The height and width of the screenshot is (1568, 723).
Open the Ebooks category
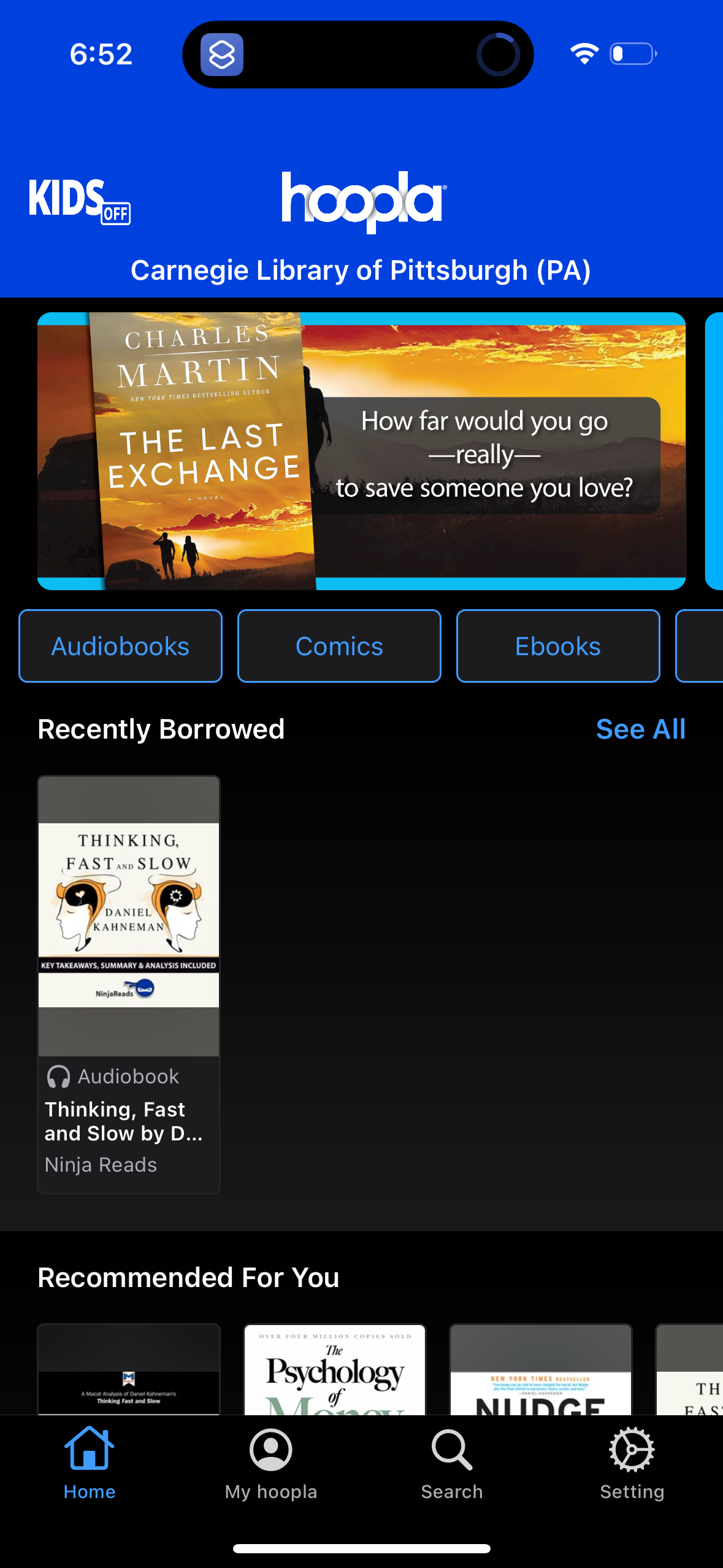(558, 645)
